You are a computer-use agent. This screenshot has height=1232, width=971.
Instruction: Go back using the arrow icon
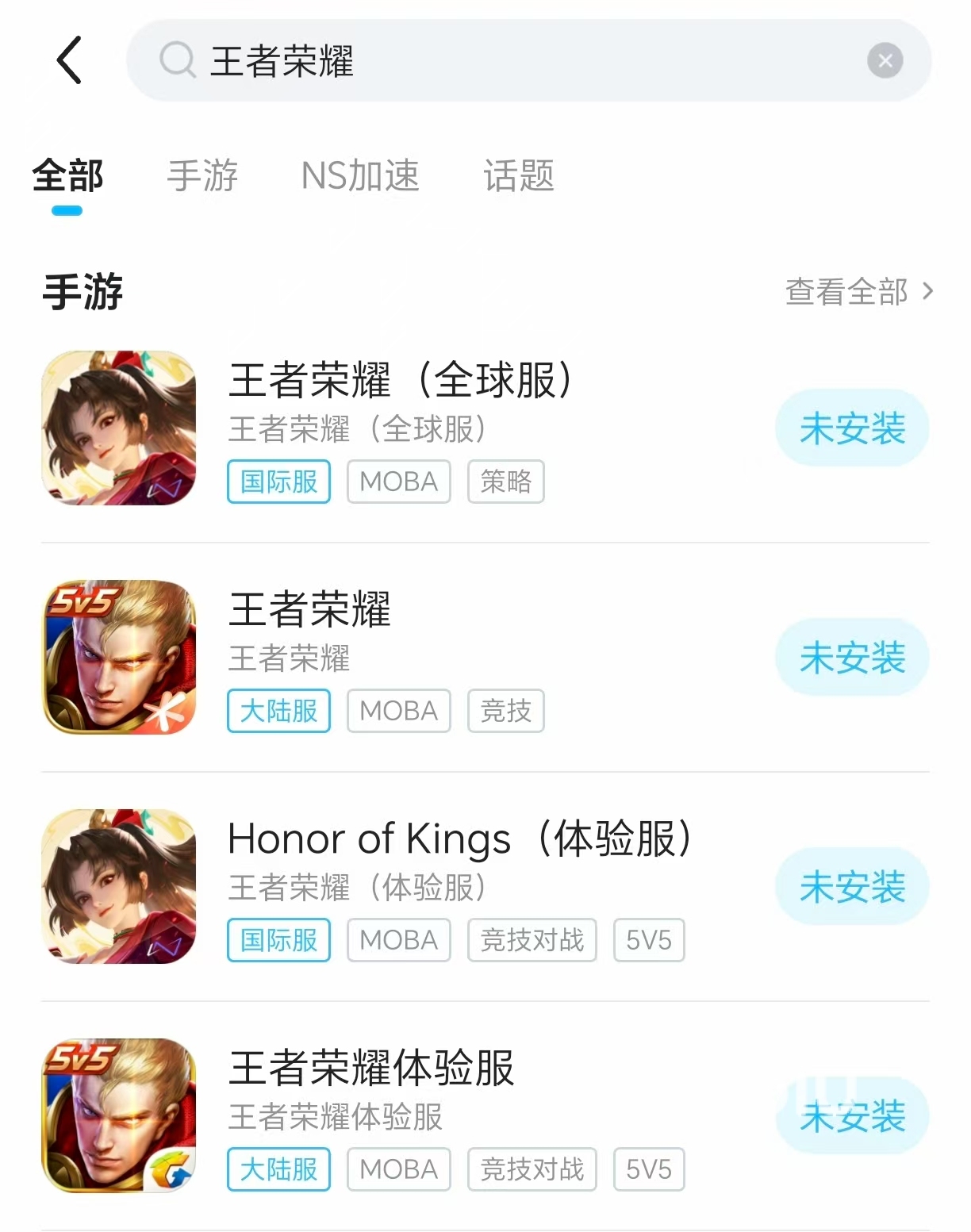[70, 60]
